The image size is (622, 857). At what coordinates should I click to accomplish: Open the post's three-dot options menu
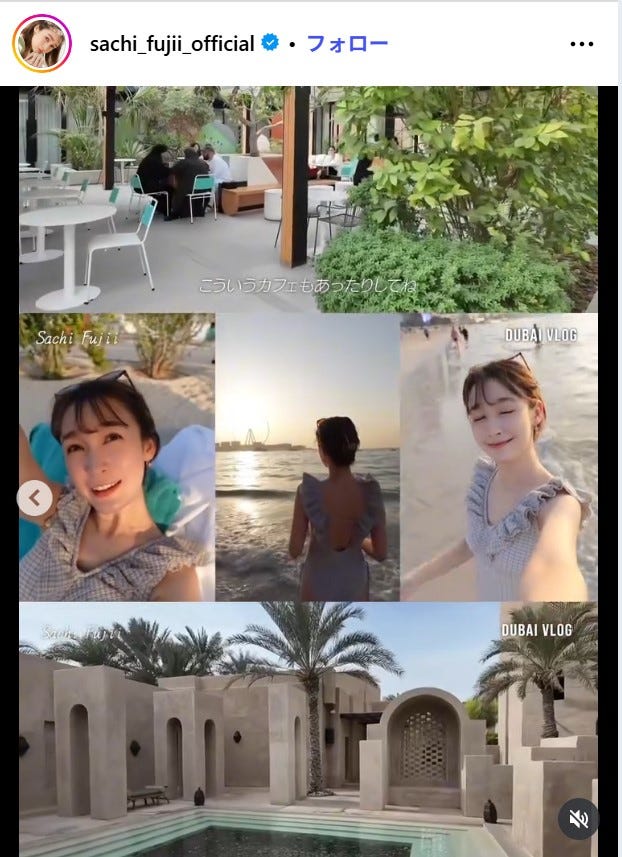point(582,44)
